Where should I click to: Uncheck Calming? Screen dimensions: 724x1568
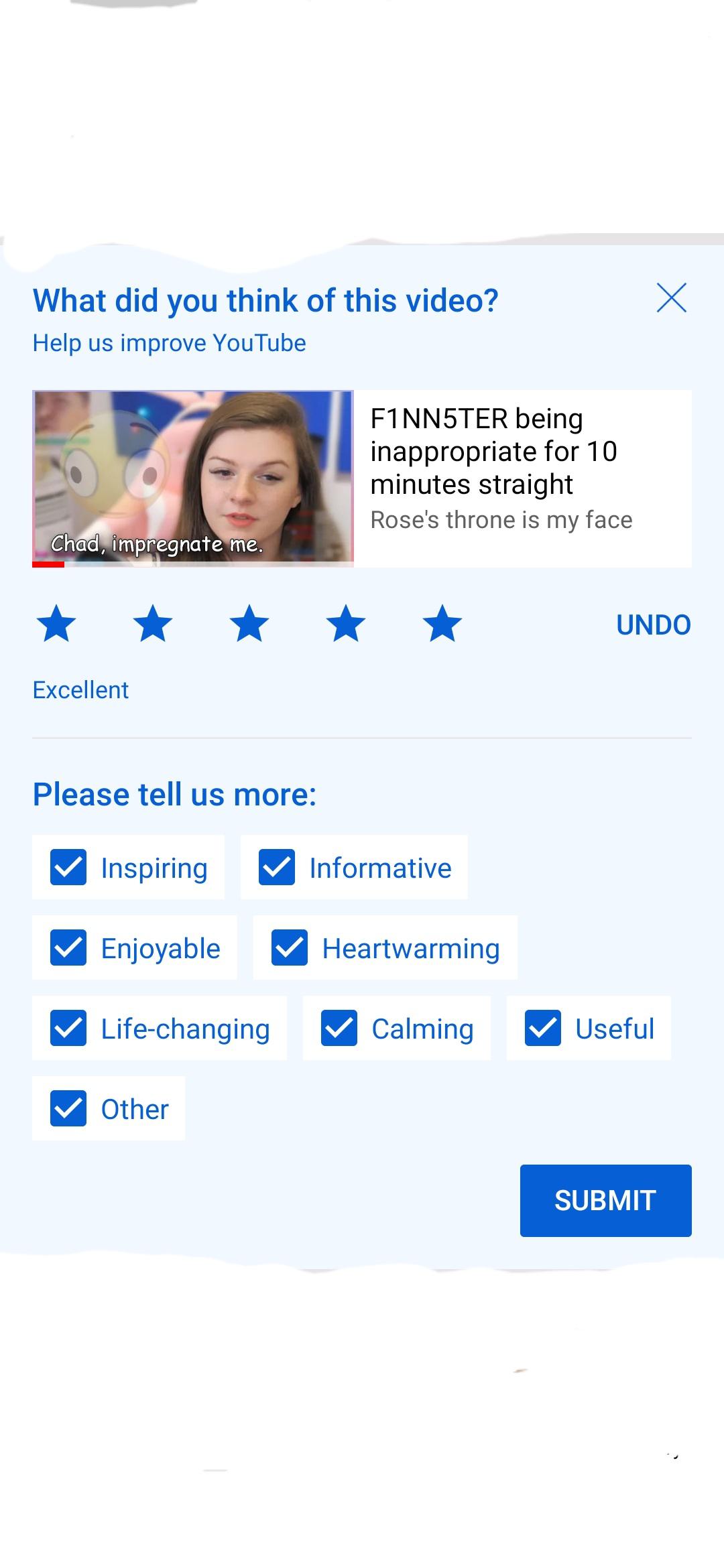pos(339,1028)
